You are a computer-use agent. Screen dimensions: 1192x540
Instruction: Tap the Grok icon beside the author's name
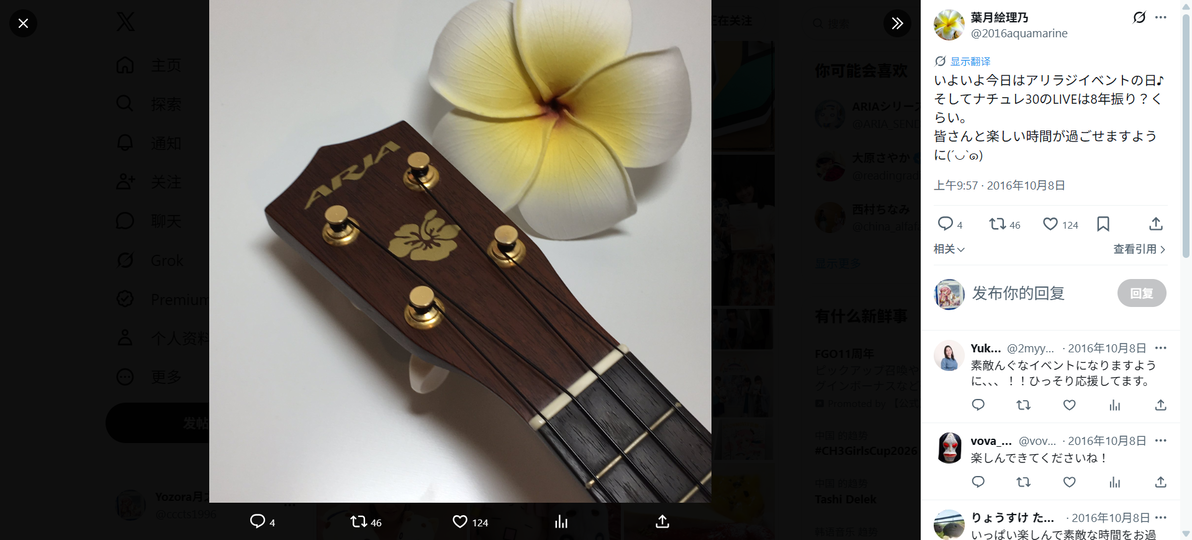[x=1139, y=17]
